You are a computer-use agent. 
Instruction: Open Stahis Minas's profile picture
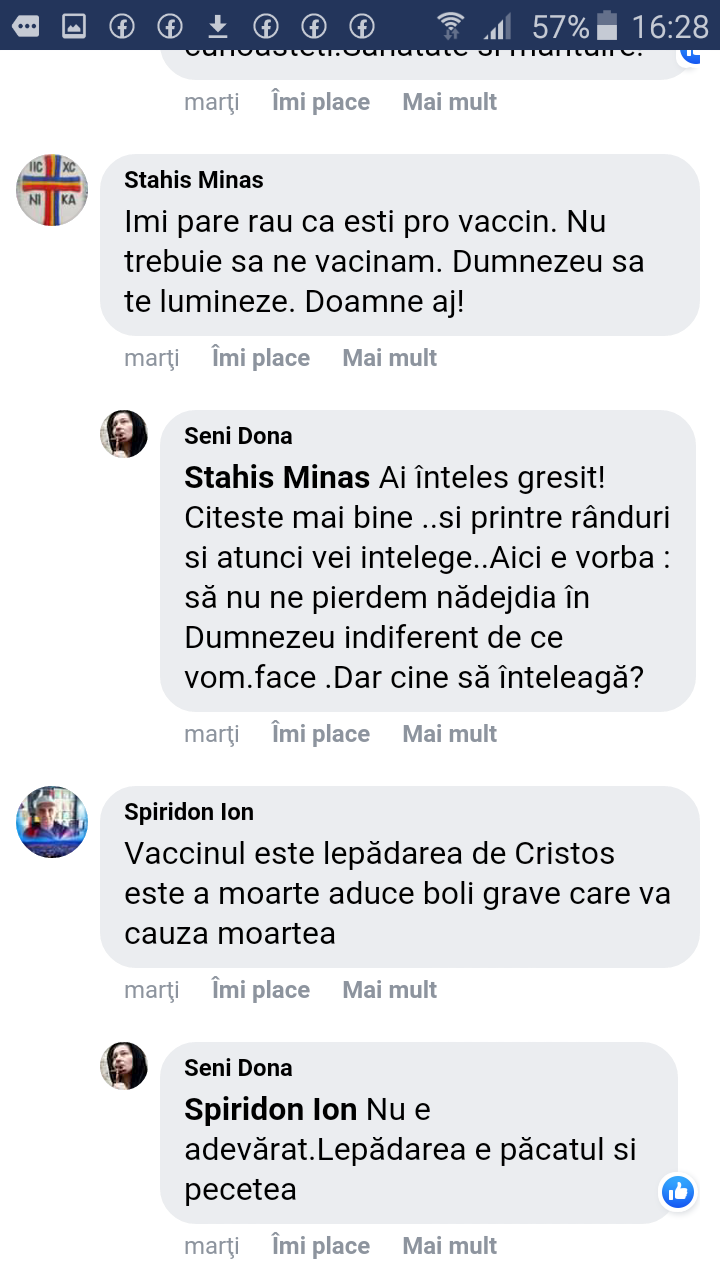(53, 190)
